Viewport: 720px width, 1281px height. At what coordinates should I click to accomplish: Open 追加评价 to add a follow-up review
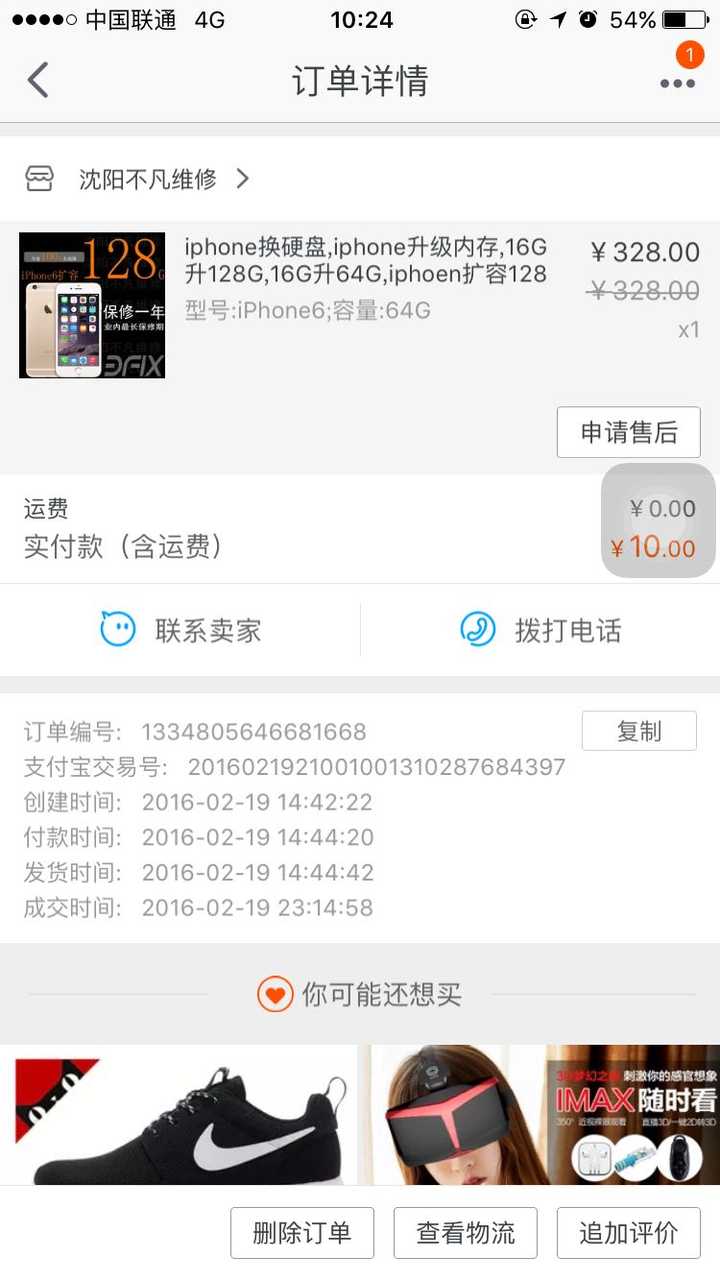click(x=628, y=1233)
